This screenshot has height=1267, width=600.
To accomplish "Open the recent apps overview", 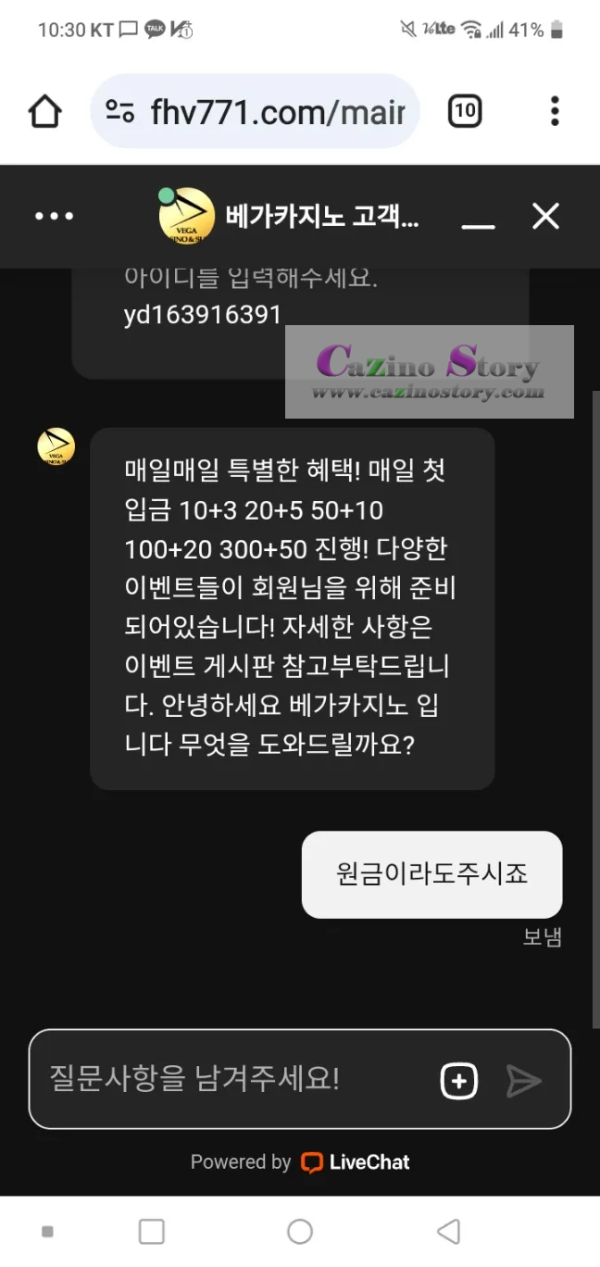I will pos(151,1231).
